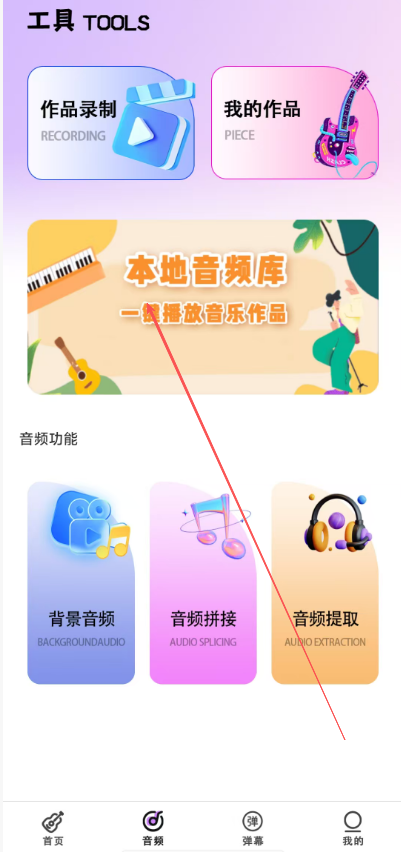Open the 作品录制 recording card
This screenshot has width=401, height=852.
pos(111,123)
